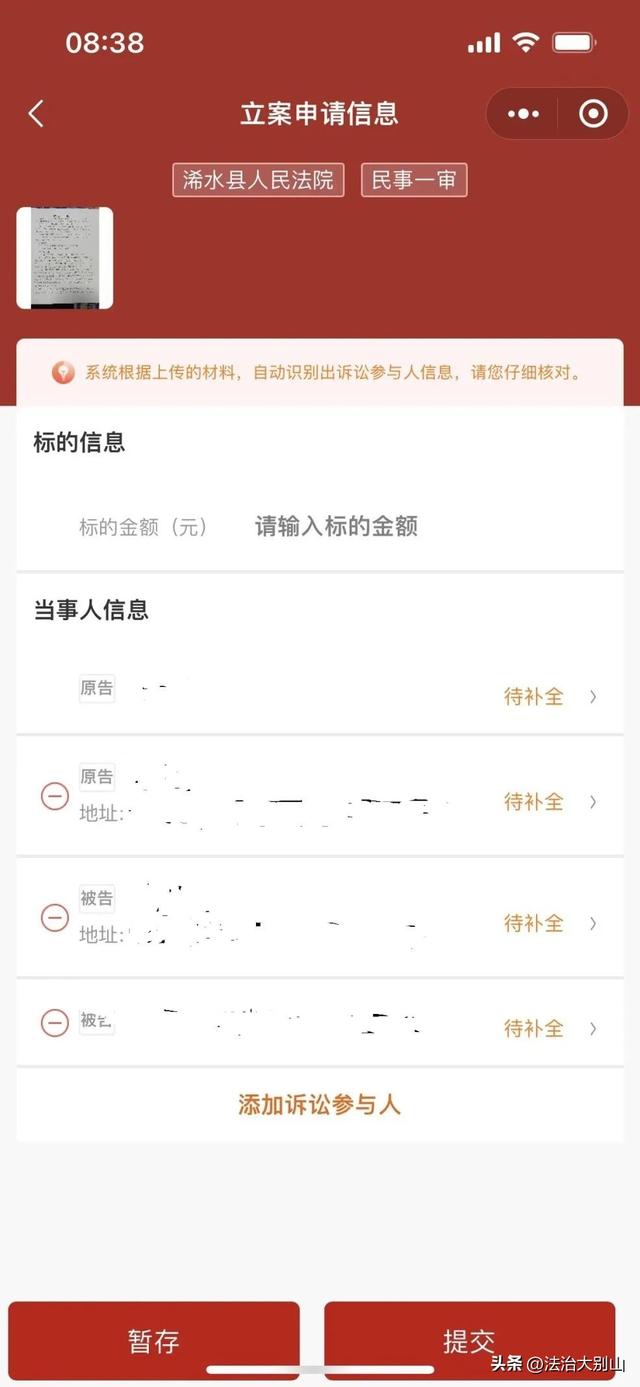Remove the second 原告 using its minus icon
Image resolution: width=640 pixels, height=1387 pixels.
coord(54,796)
